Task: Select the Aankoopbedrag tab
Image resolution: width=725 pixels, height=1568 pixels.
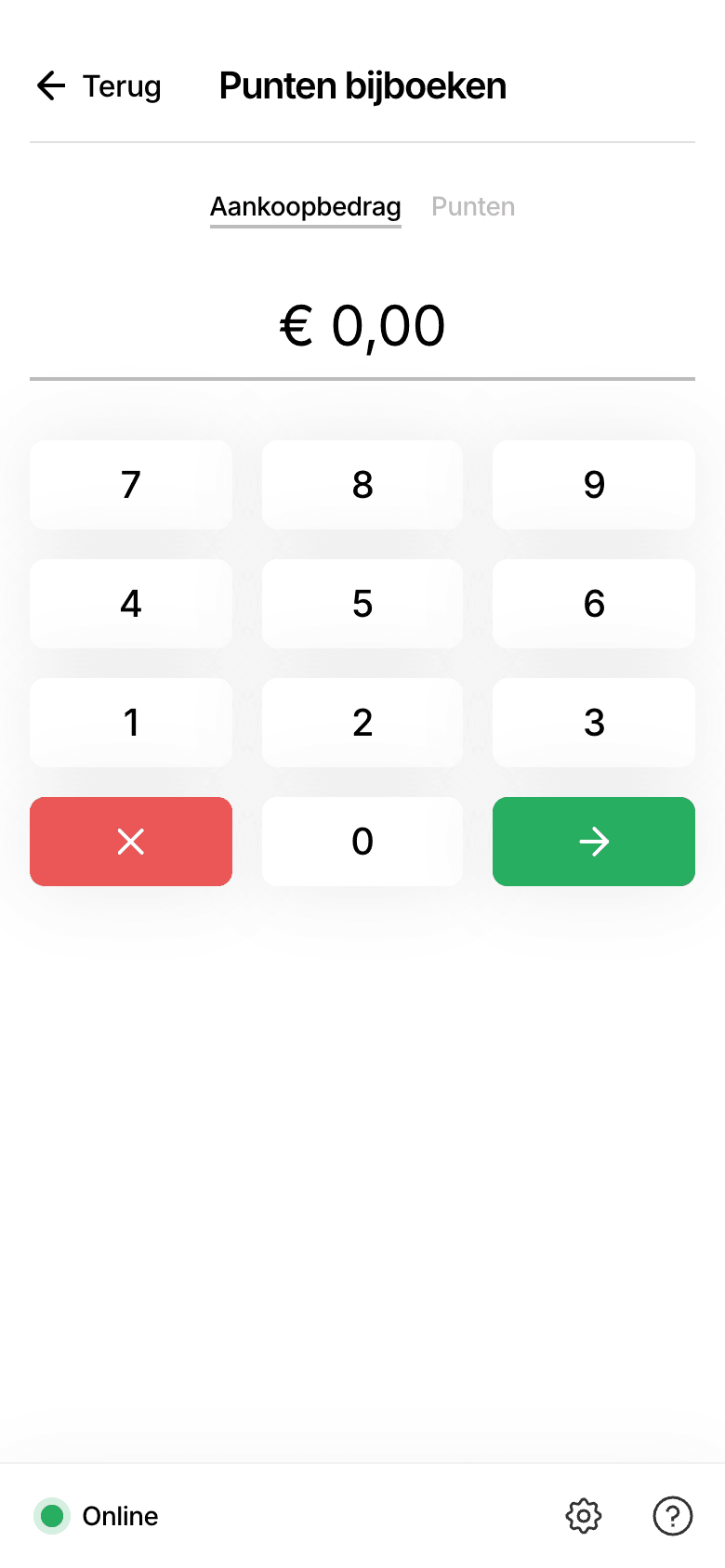Action: [x=305, y=206]
